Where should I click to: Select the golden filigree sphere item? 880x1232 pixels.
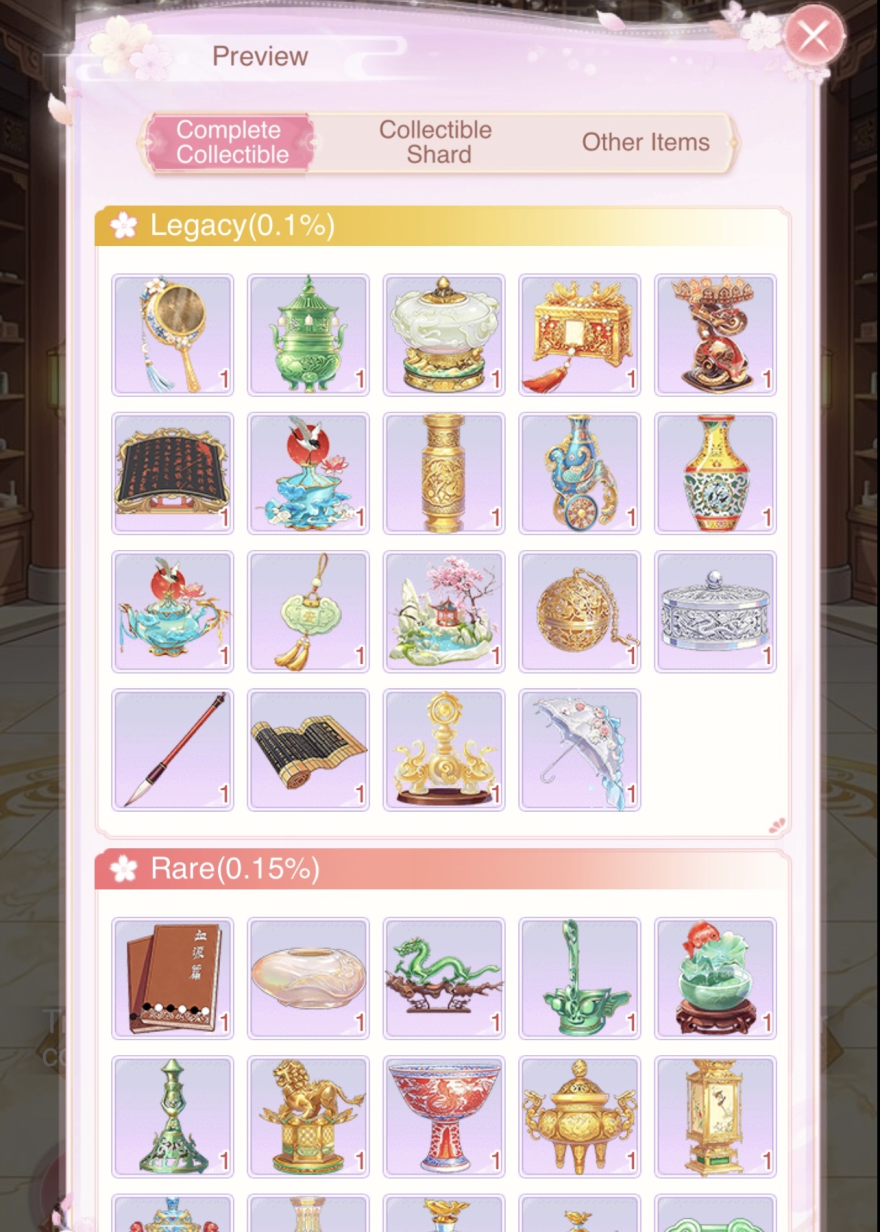(580, 611)
